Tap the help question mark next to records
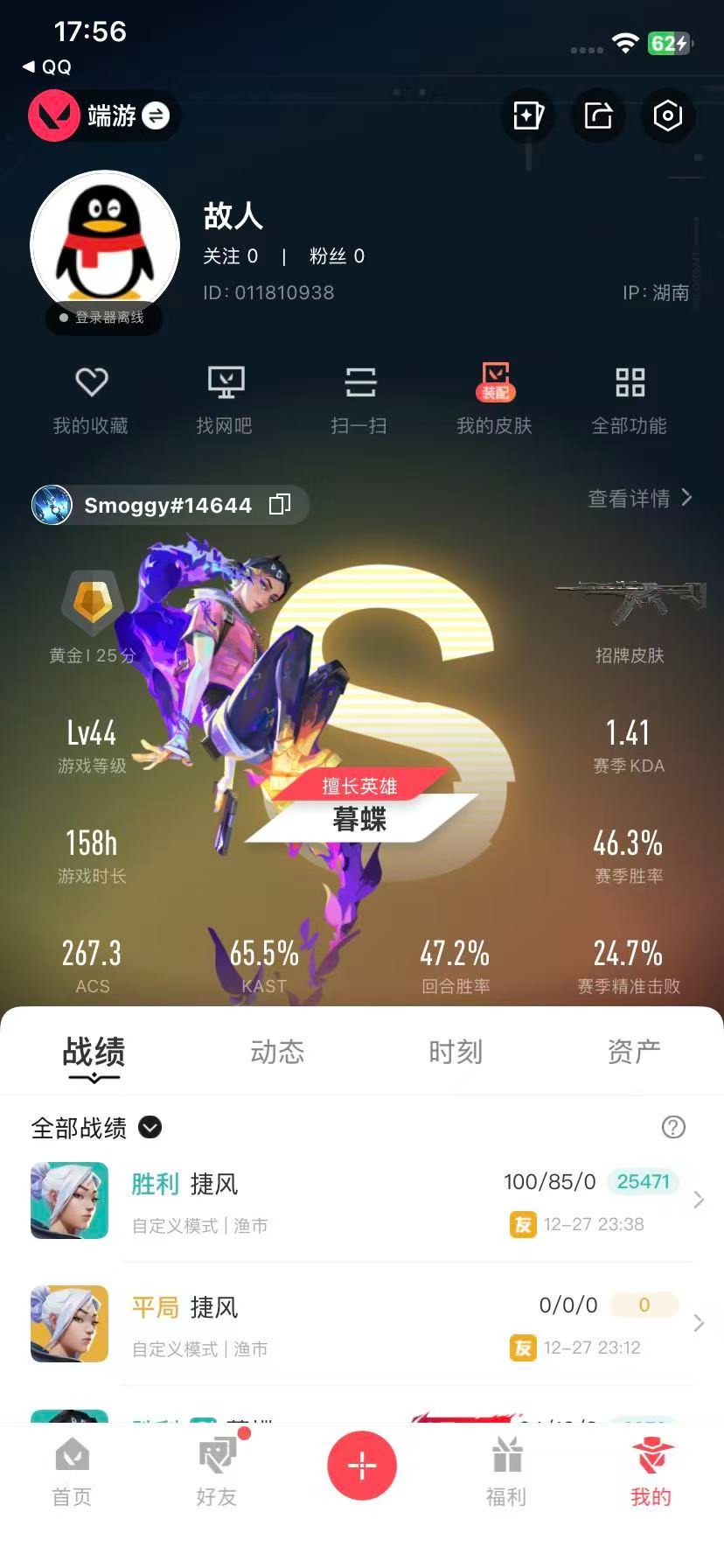724x1568 pixels. click(x=673, y=1128)
